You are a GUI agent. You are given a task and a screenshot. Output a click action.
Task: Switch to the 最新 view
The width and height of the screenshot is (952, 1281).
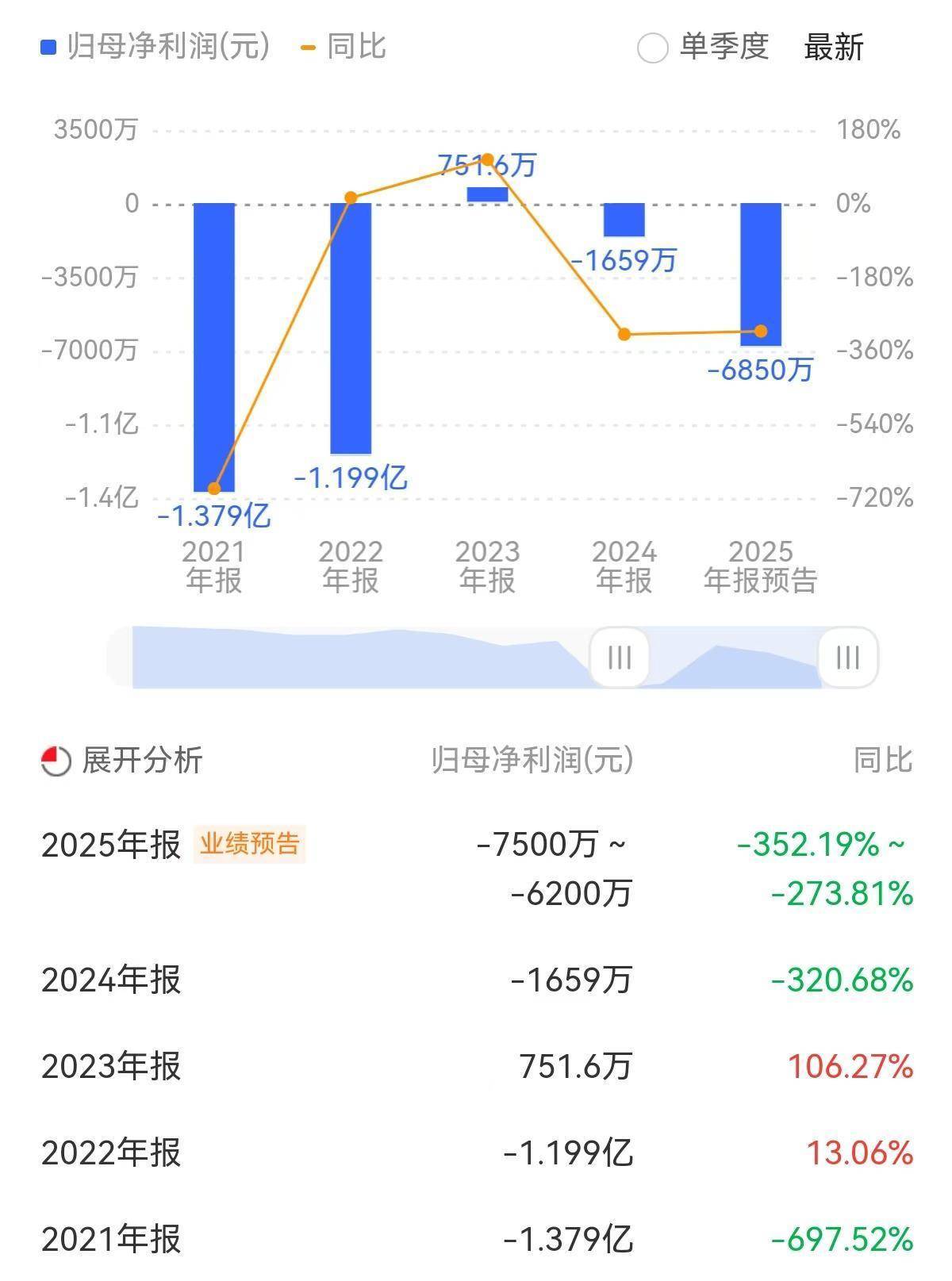click(x=833, y=48)
